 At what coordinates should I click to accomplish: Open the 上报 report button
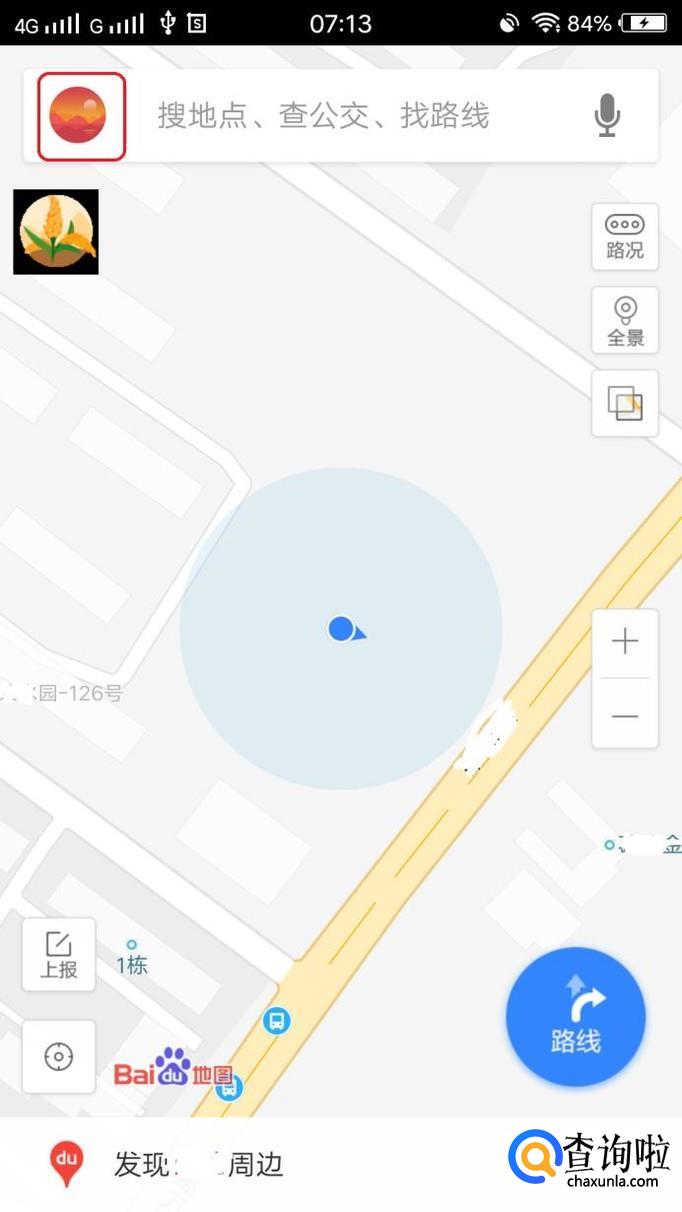pos(59,954)
